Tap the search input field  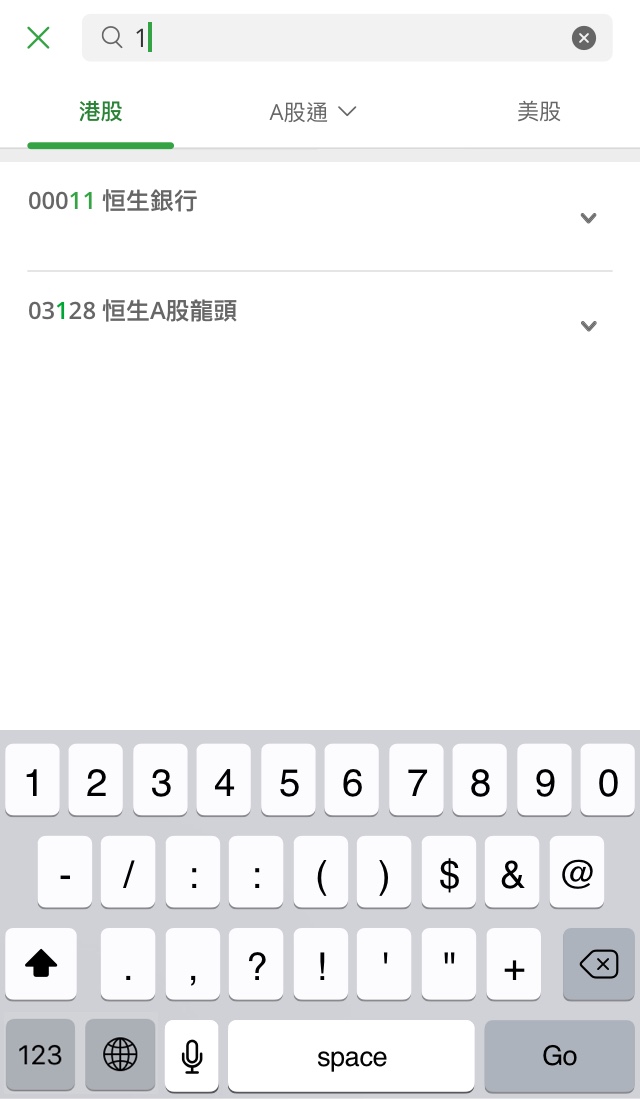coord(347,38)
